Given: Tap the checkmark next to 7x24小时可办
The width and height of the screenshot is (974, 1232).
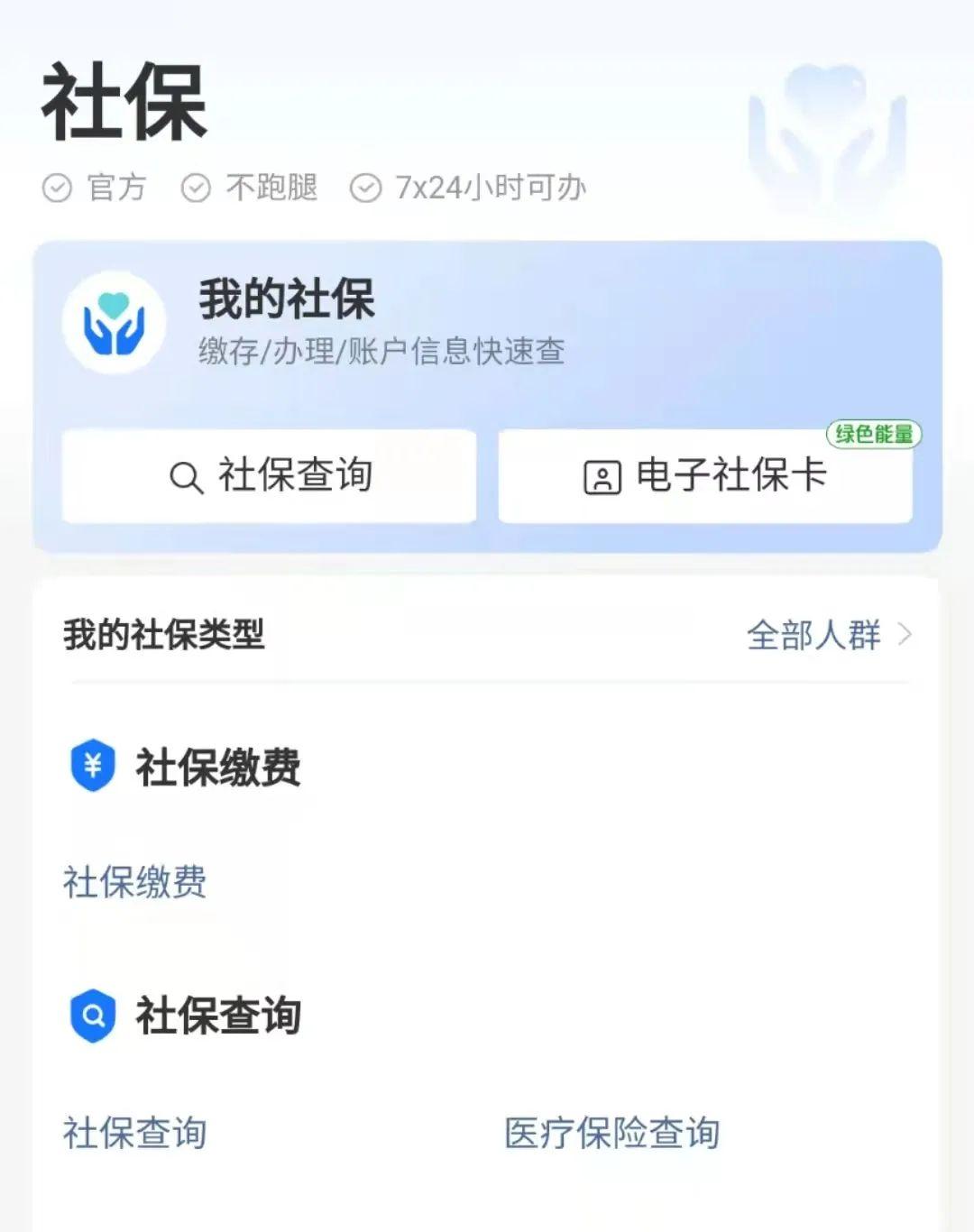Looking at the screenshot, I should click(x=366, y=187).
